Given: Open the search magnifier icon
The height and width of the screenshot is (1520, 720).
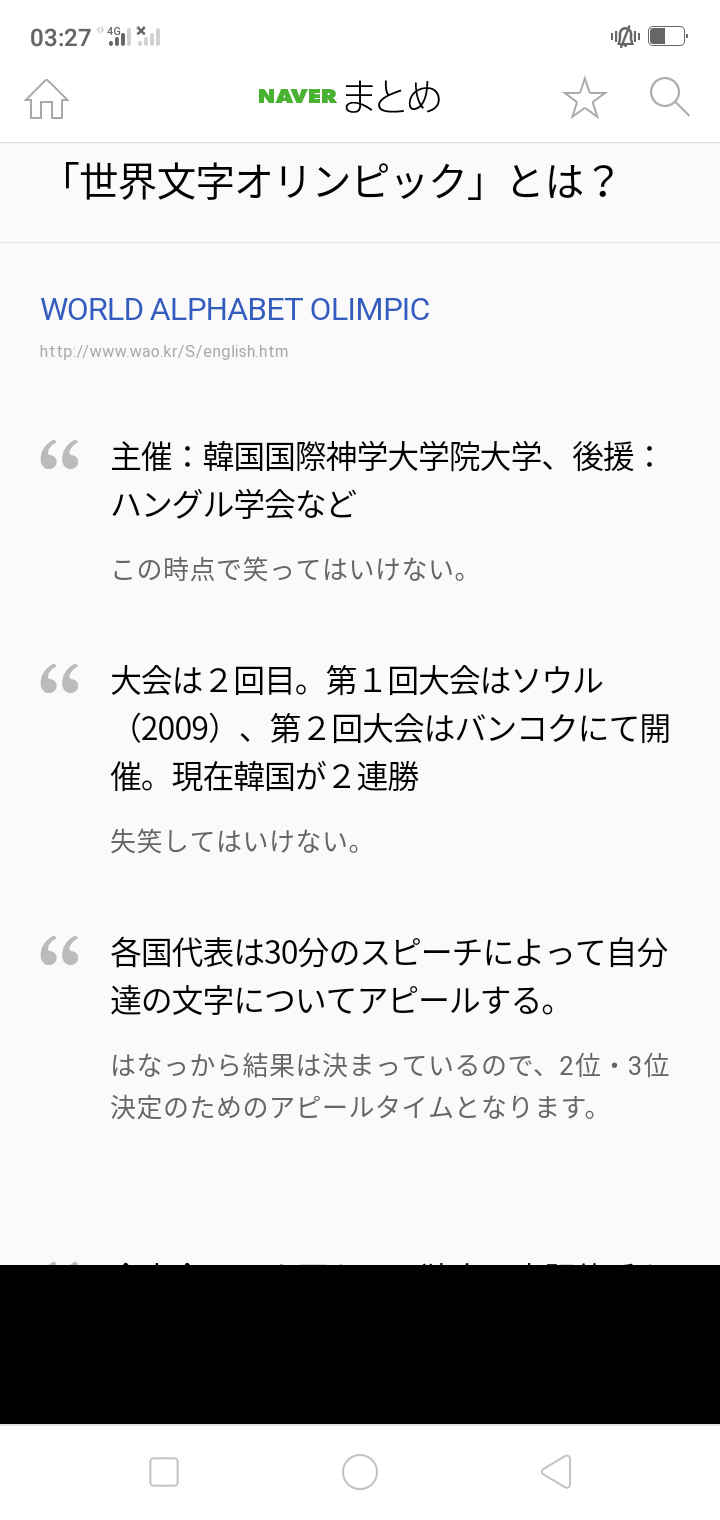Looking at the screenshot, I should (669, 97).
